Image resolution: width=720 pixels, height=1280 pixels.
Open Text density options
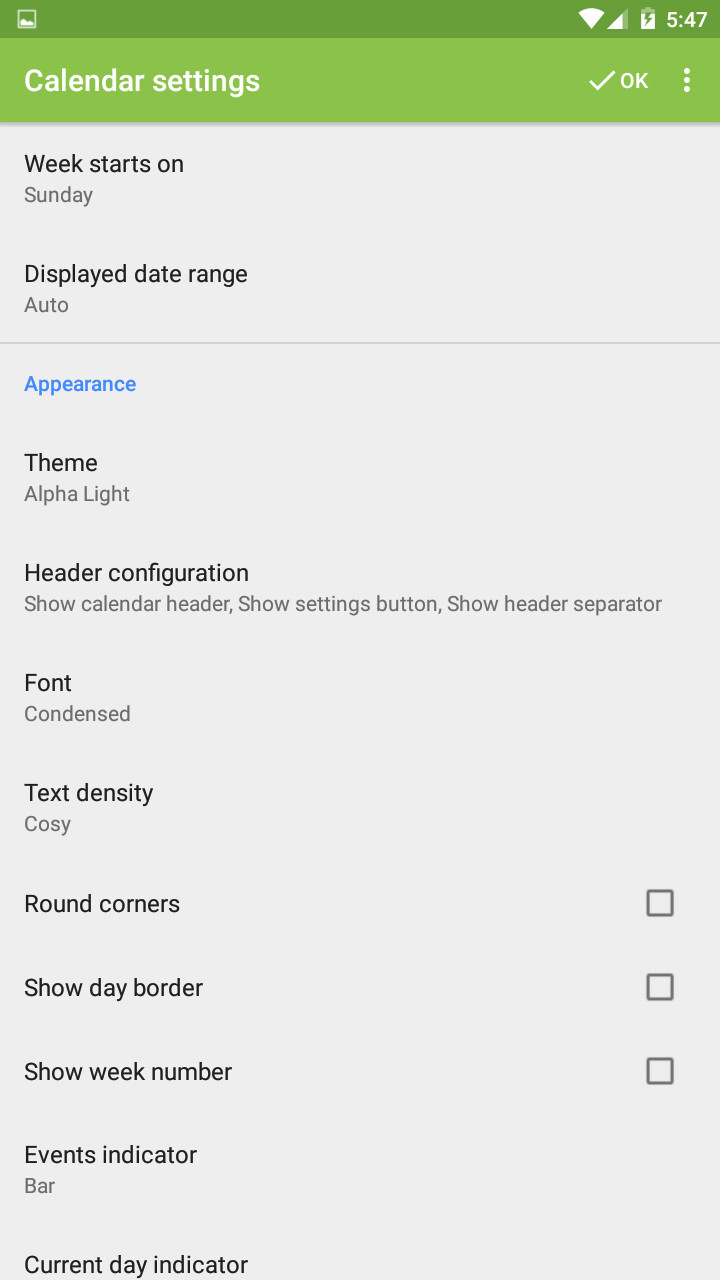(360, 808)
